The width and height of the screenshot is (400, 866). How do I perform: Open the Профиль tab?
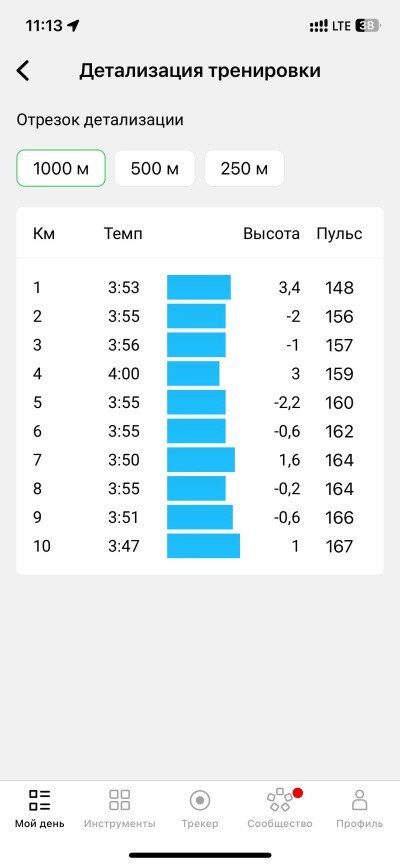[360, 808]
